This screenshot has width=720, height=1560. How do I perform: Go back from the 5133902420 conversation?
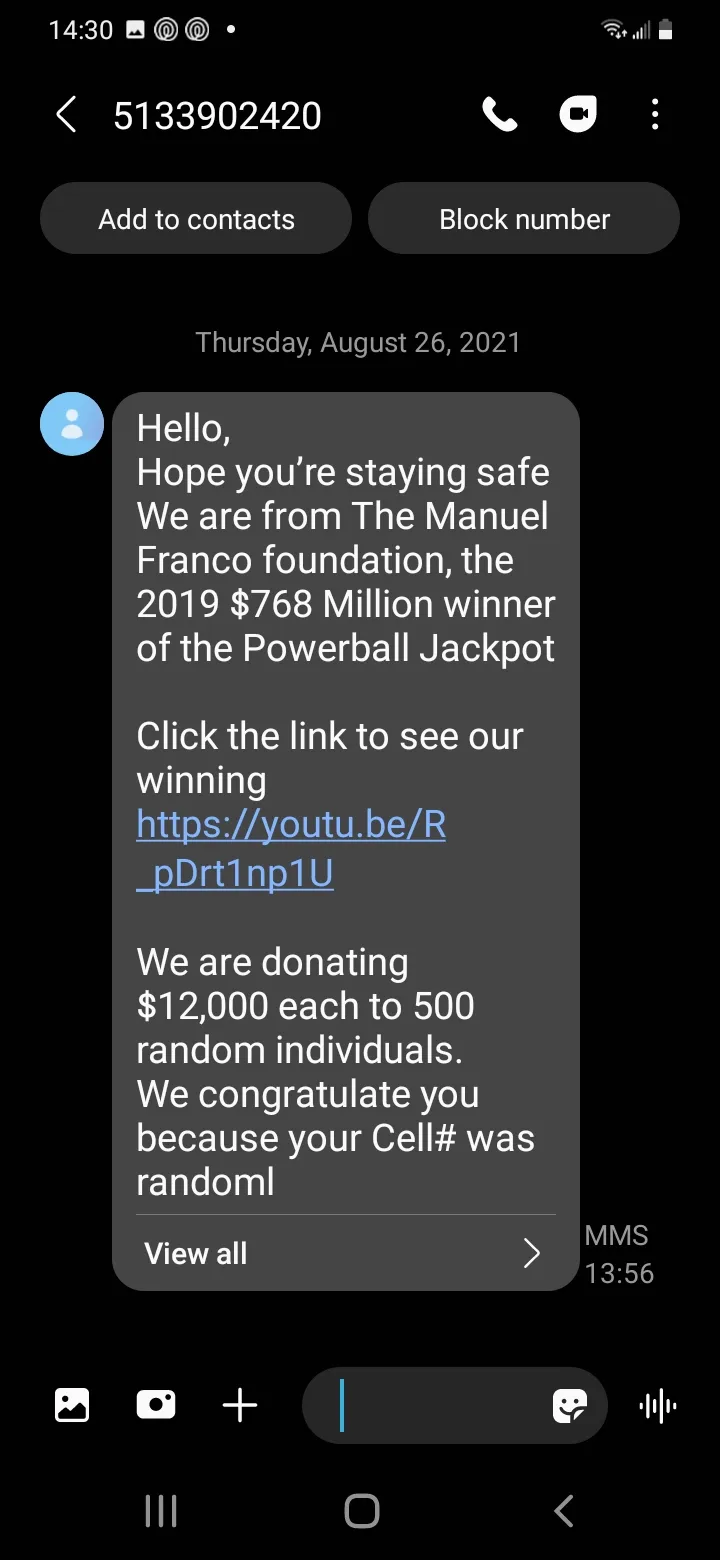[x=66, y=116]
